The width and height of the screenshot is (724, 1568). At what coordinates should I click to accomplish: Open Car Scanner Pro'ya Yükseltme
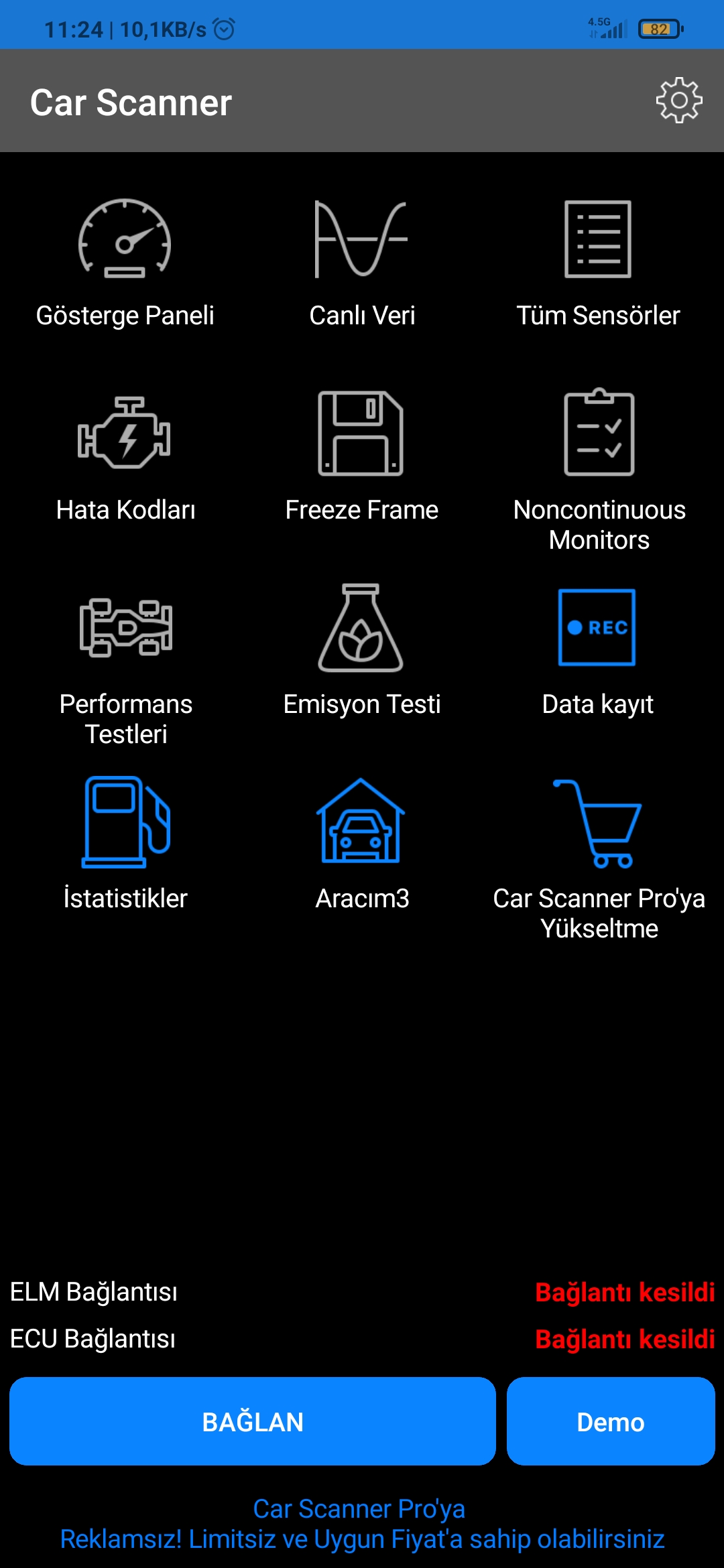pyautogui.click(x=599, y=859)
